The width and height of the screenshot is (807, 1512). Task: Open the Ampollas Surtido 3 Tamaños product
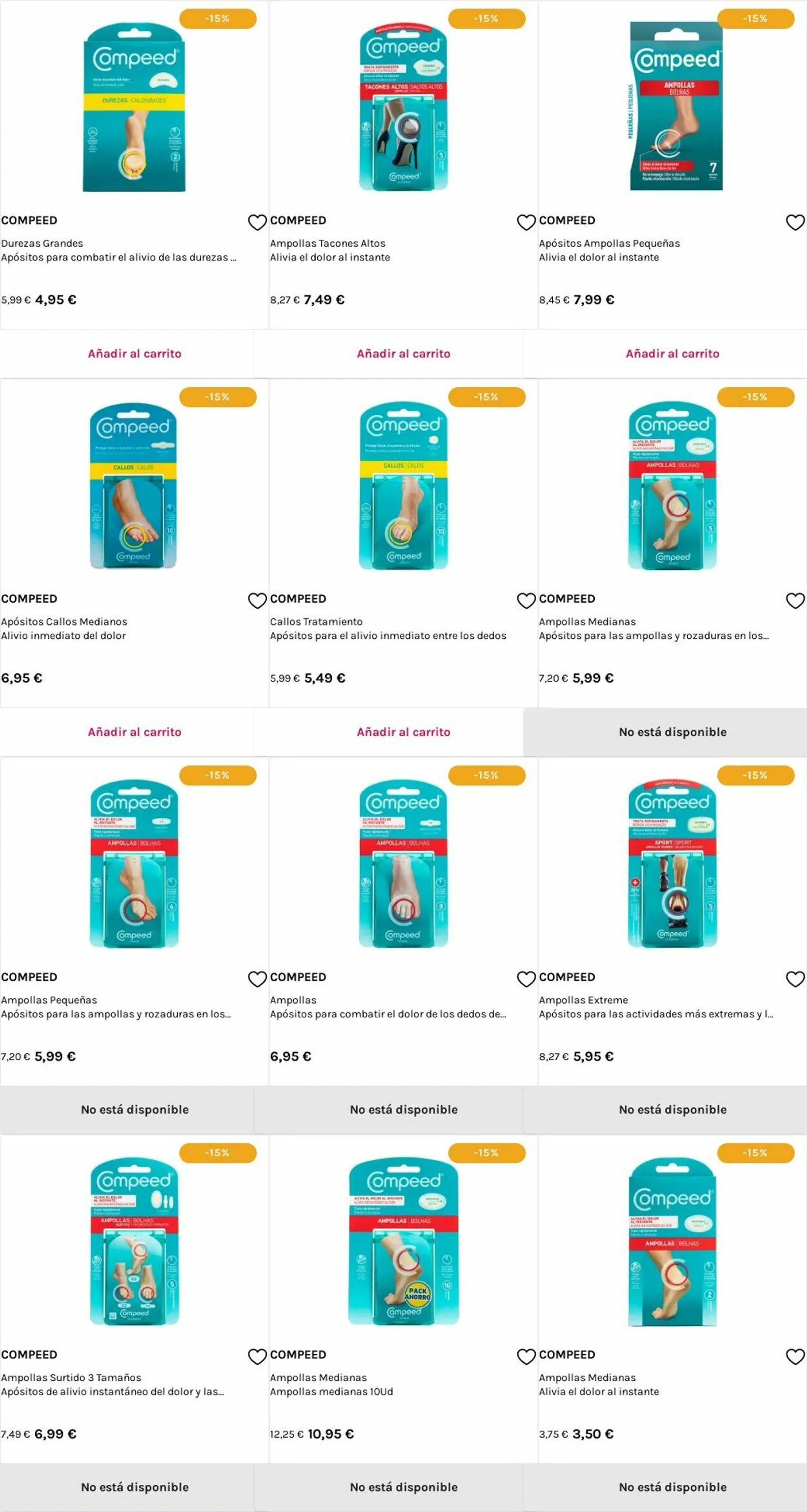click(134, 1241)
